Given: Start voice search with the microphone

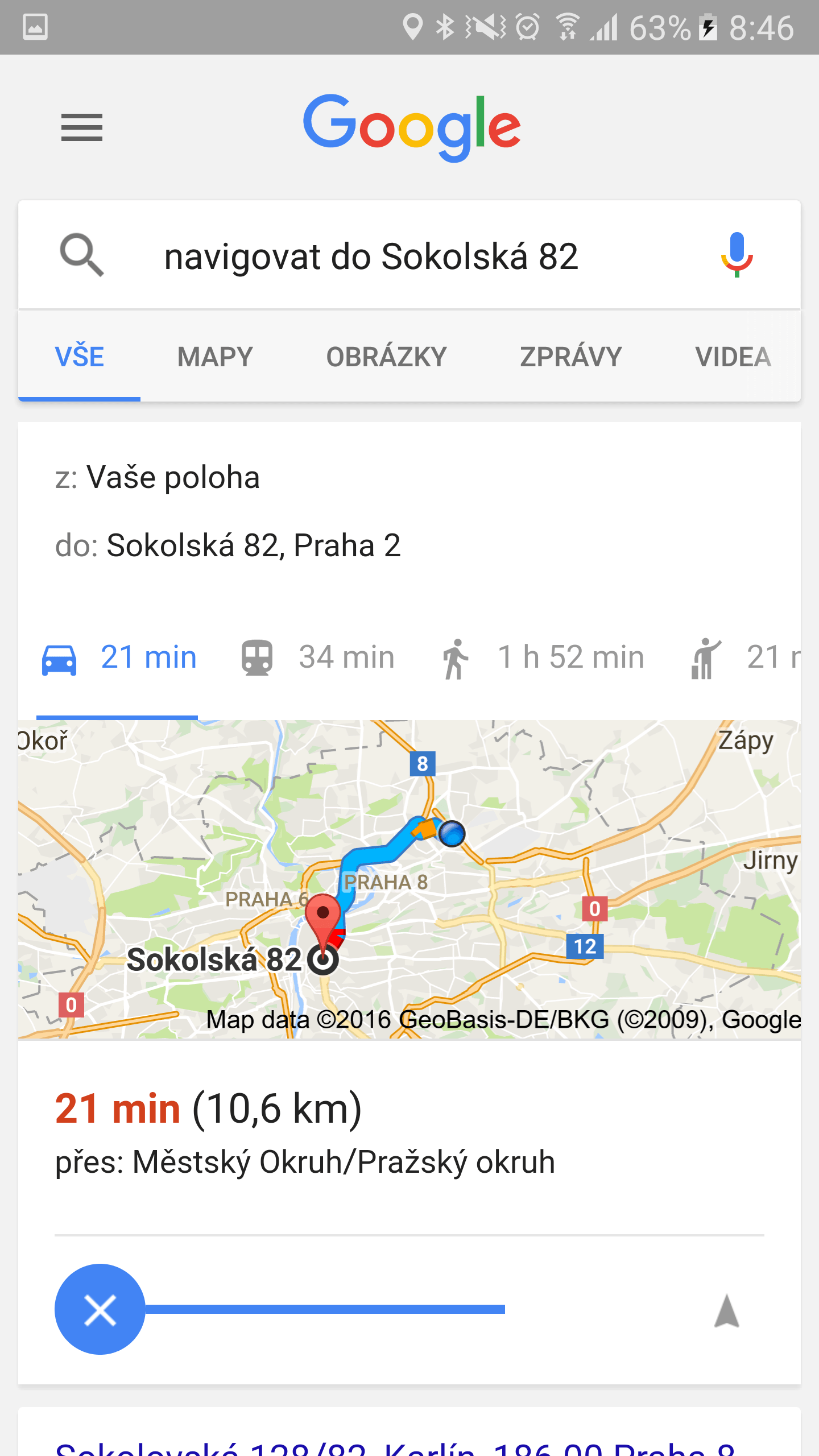Looking at the screenshot, I should tap(737, 255).
